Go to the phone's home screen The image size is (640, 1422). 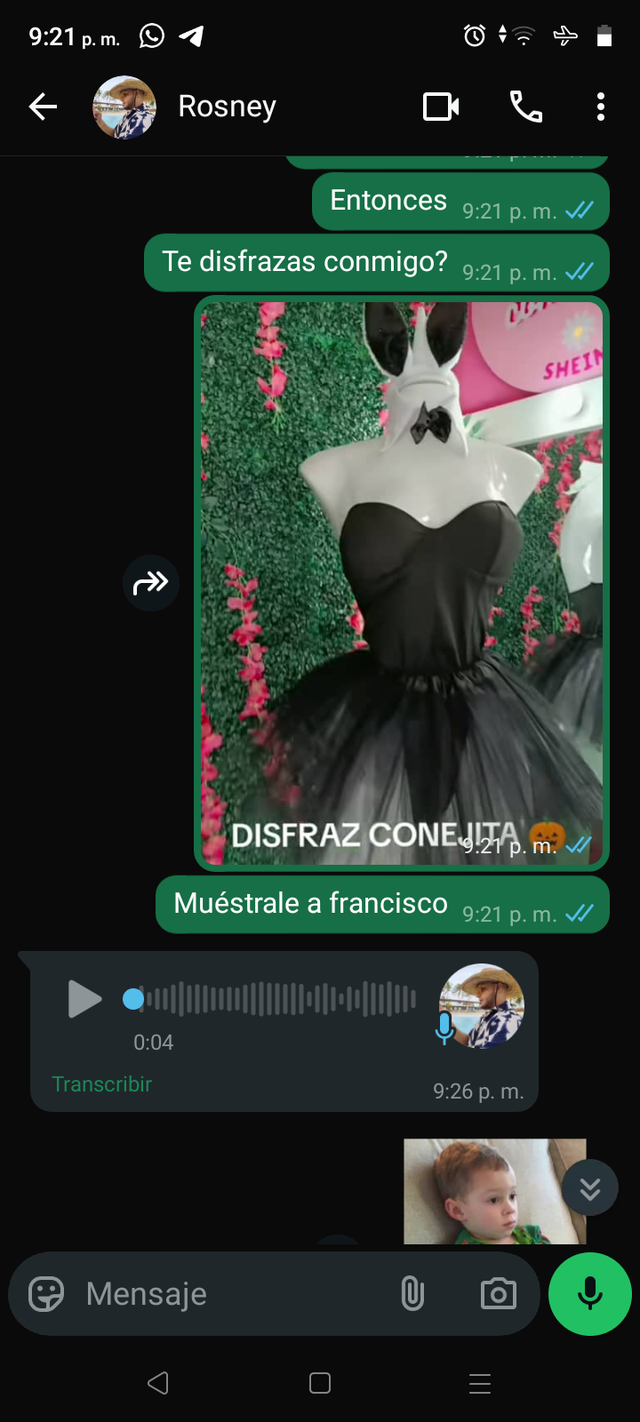click(320, 1383)
